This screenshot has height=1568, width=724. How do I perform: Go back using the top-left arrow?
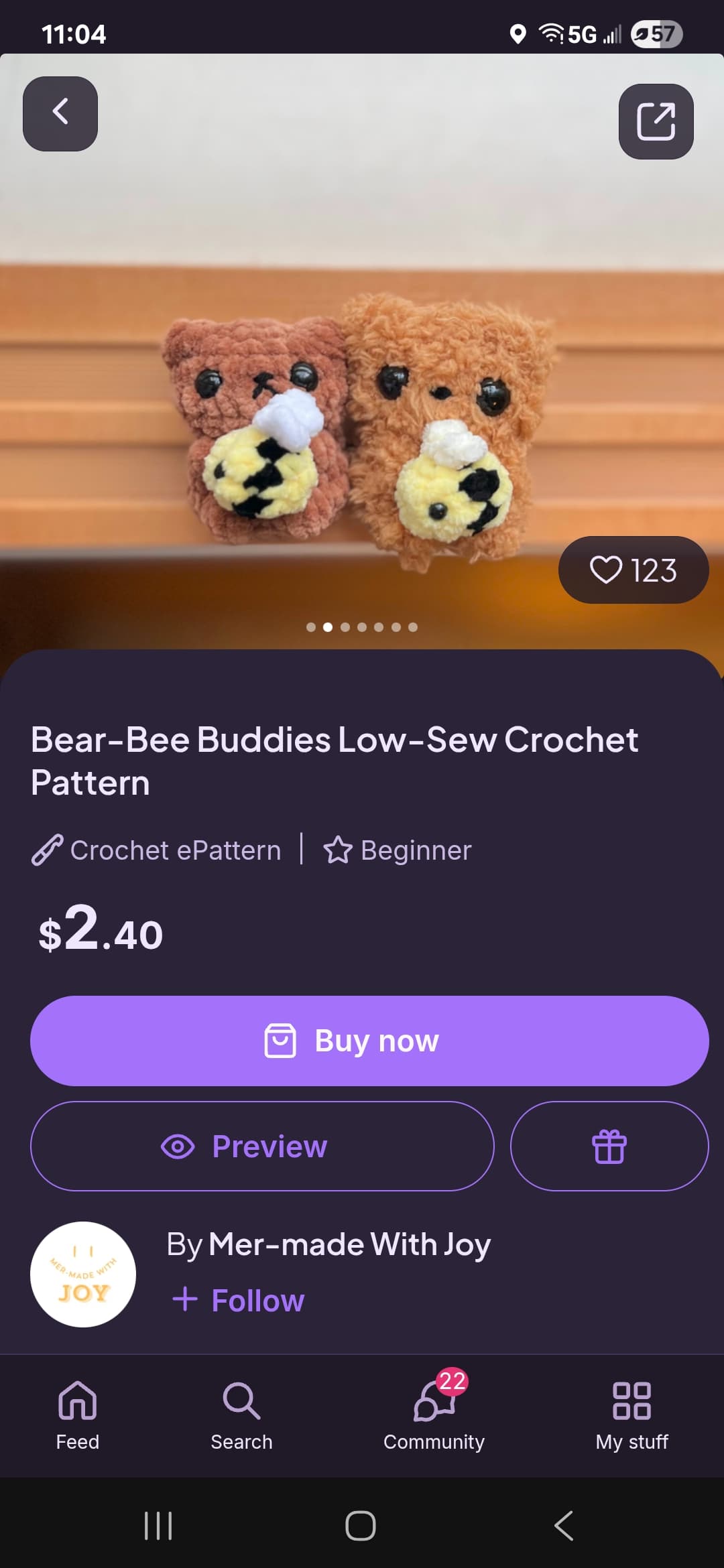click(60, 113)
